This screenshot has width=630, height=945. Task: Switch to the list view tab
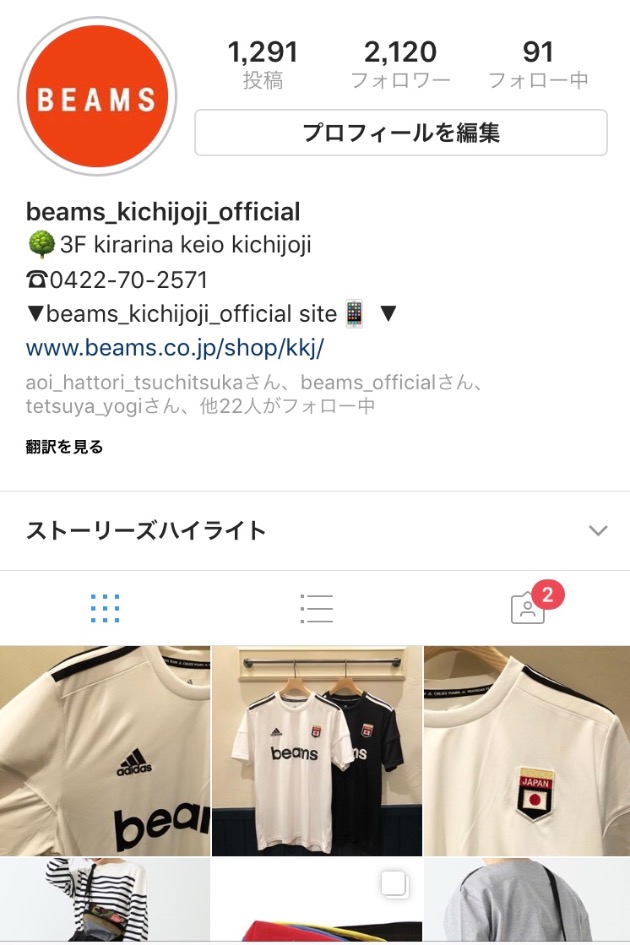tap(316, 608)
